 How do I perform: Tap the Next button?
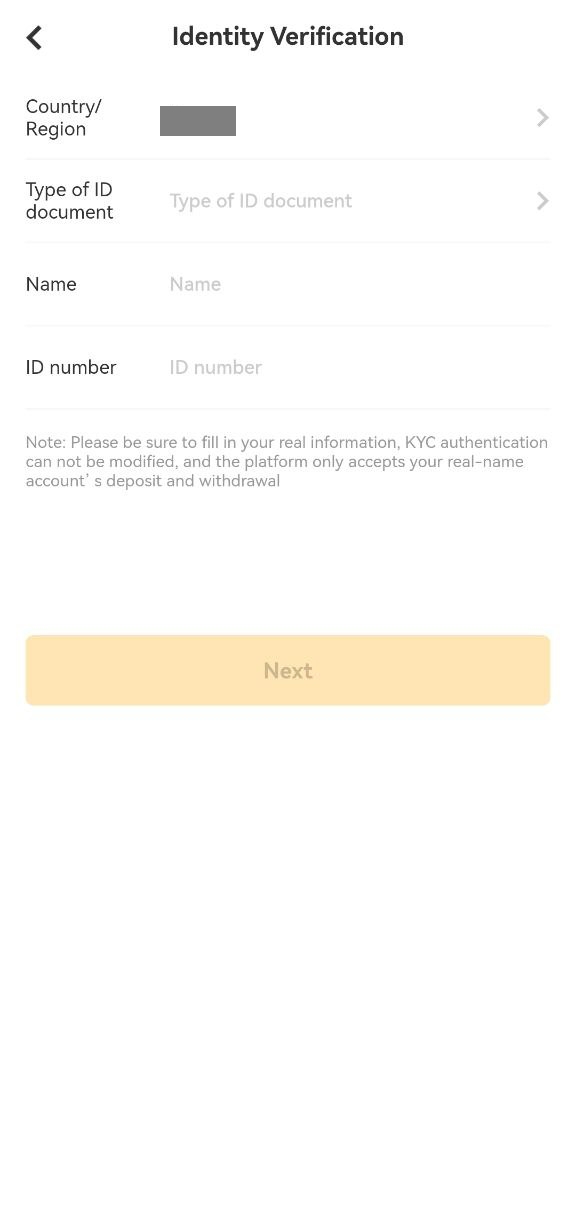[288, 670]
